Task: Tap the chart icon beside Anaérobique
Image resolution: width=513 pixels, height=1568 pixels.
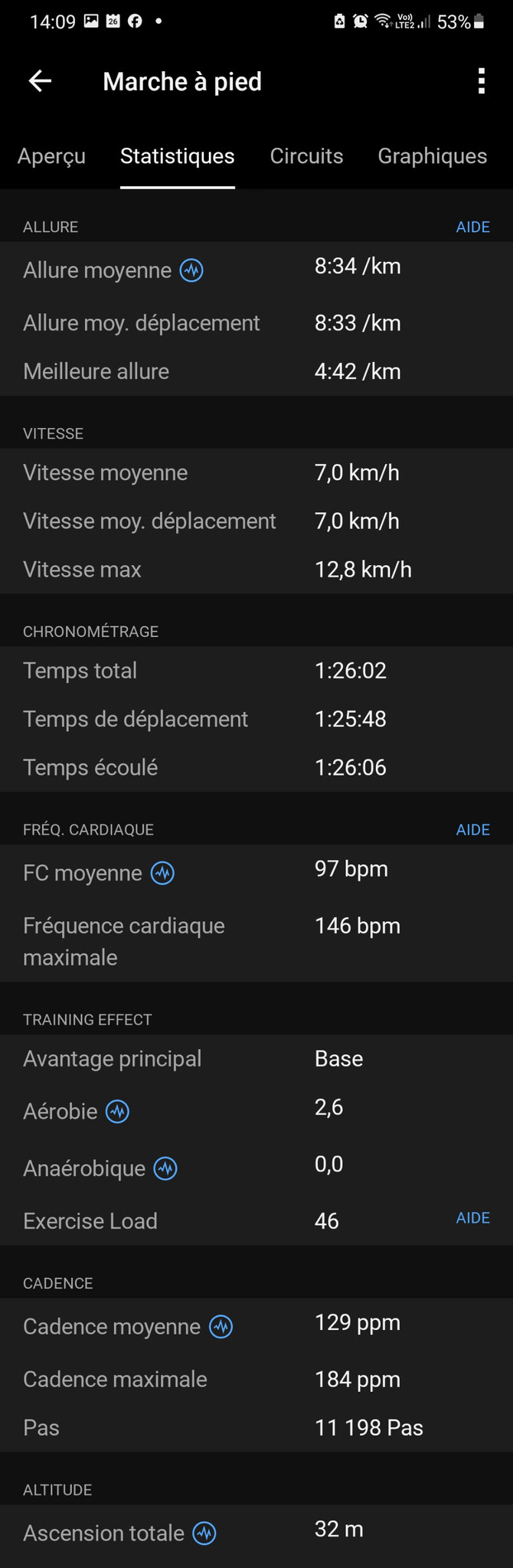Action: point(165,1168)
